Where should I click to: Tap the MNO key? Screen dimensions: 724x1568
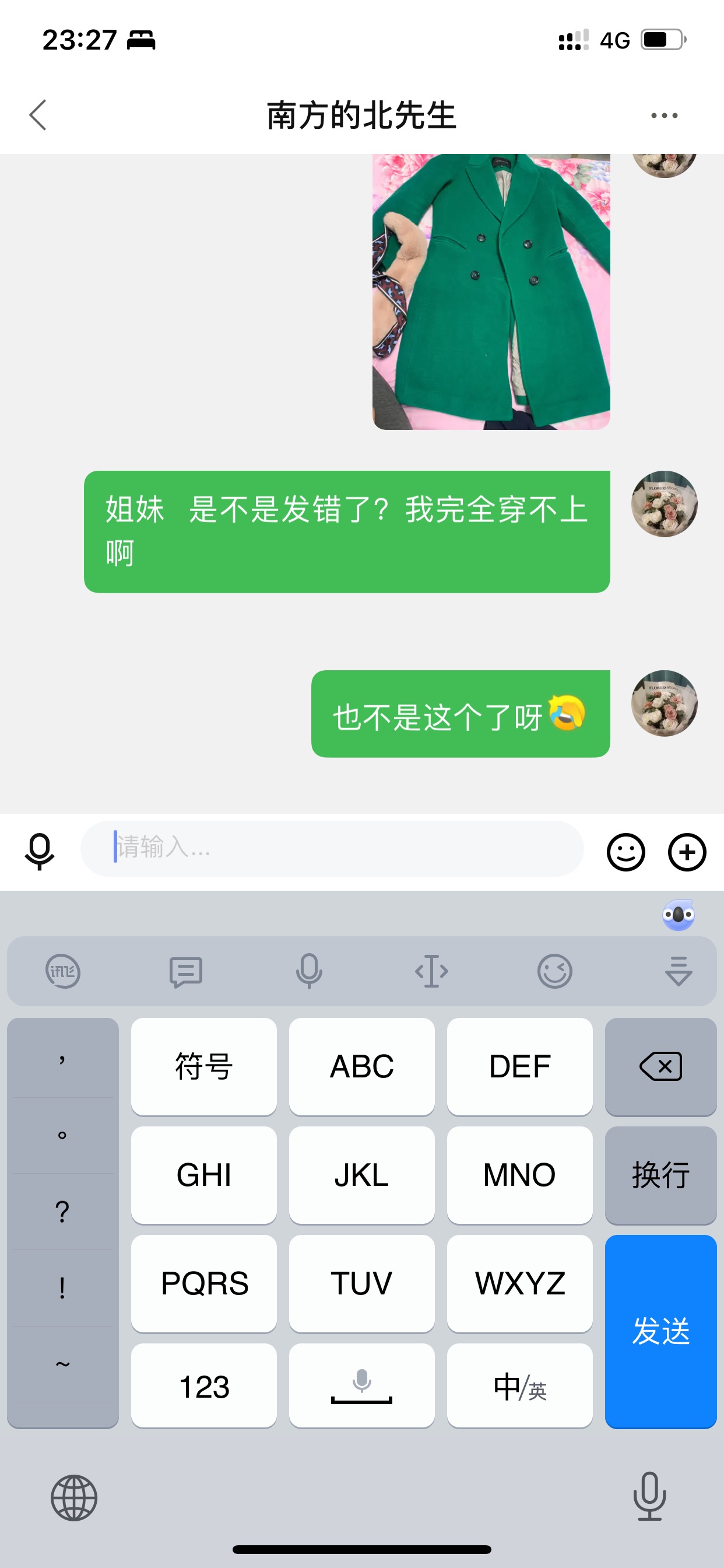point(519,1175)
